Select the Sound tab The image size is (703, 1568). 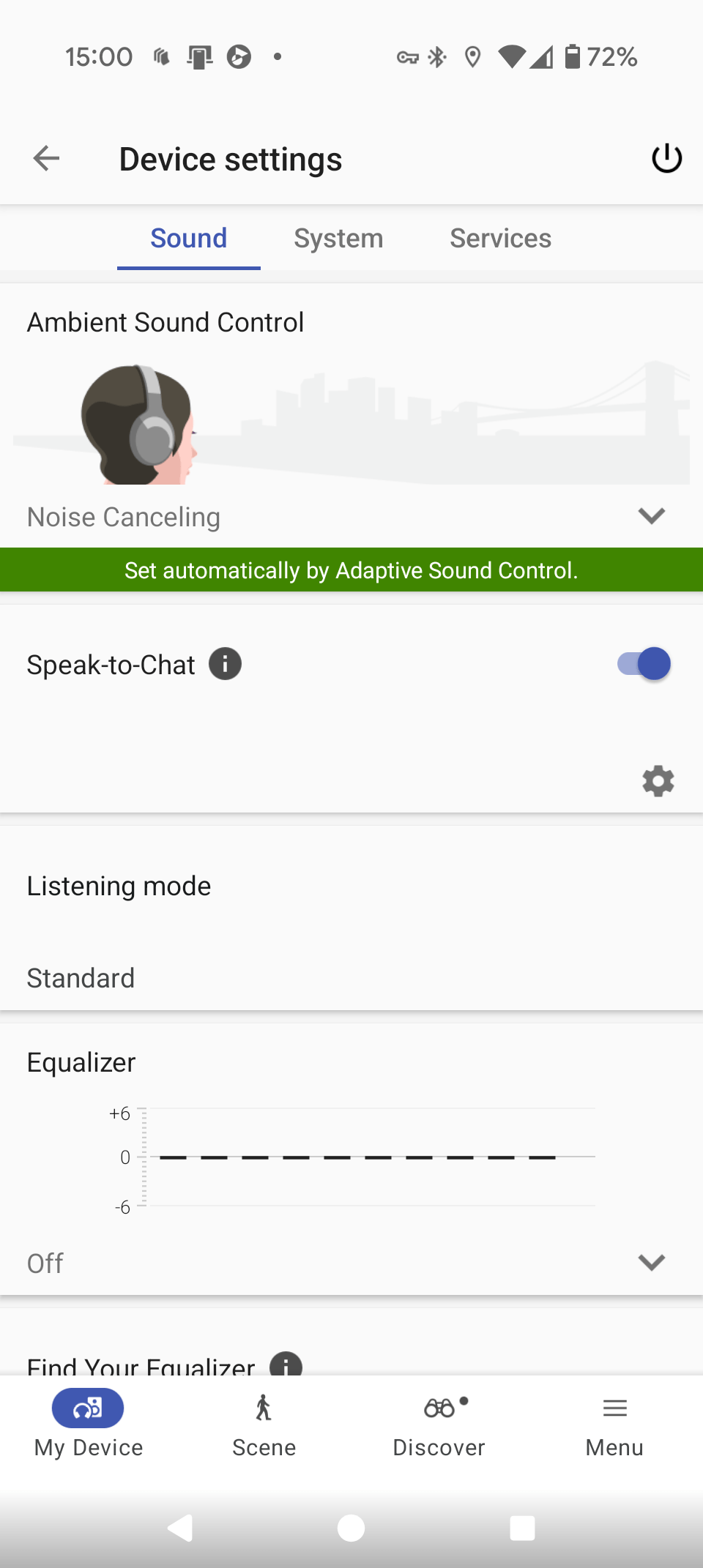pos(189,238)
